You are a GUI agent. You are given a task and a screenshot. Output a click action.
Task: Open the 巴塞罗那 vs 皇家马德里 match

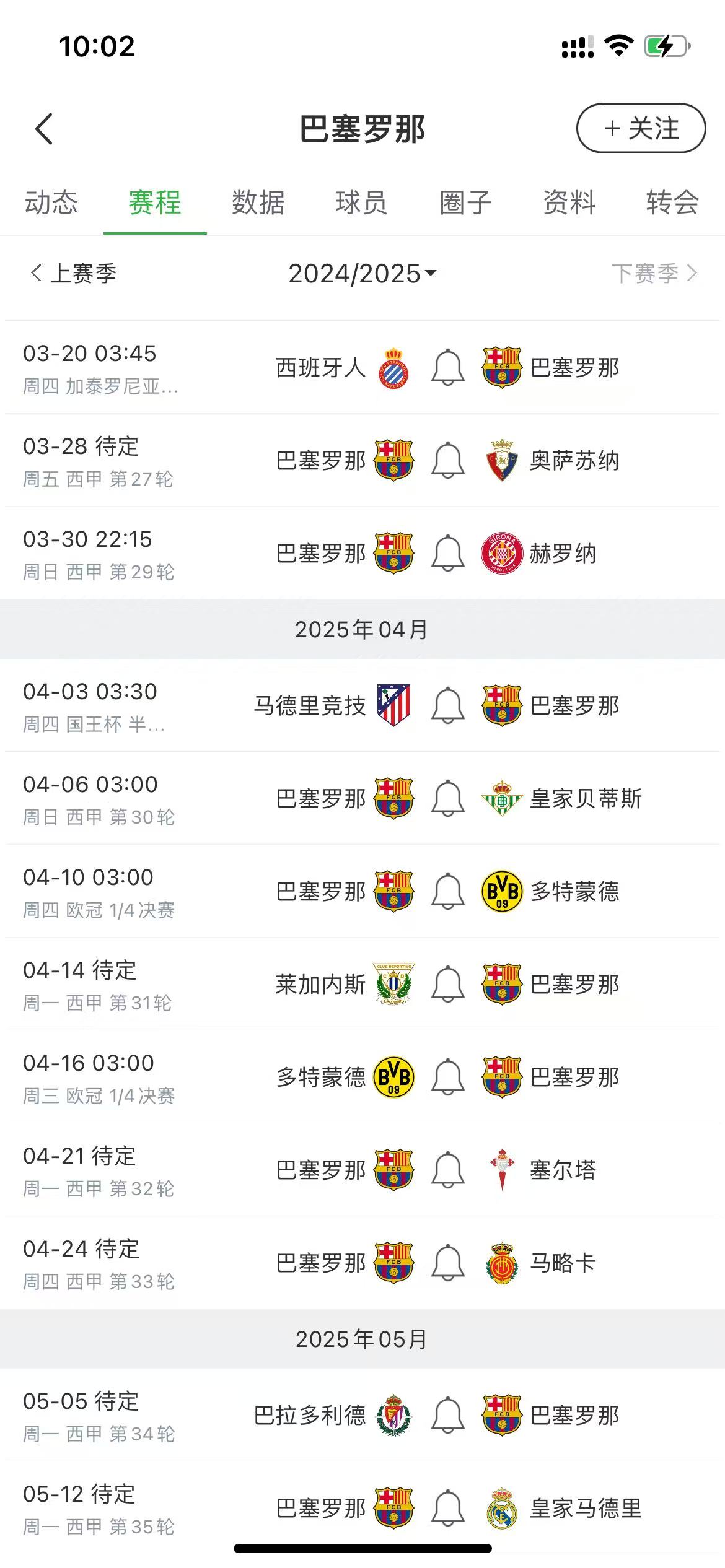(x=362, y=1508)
